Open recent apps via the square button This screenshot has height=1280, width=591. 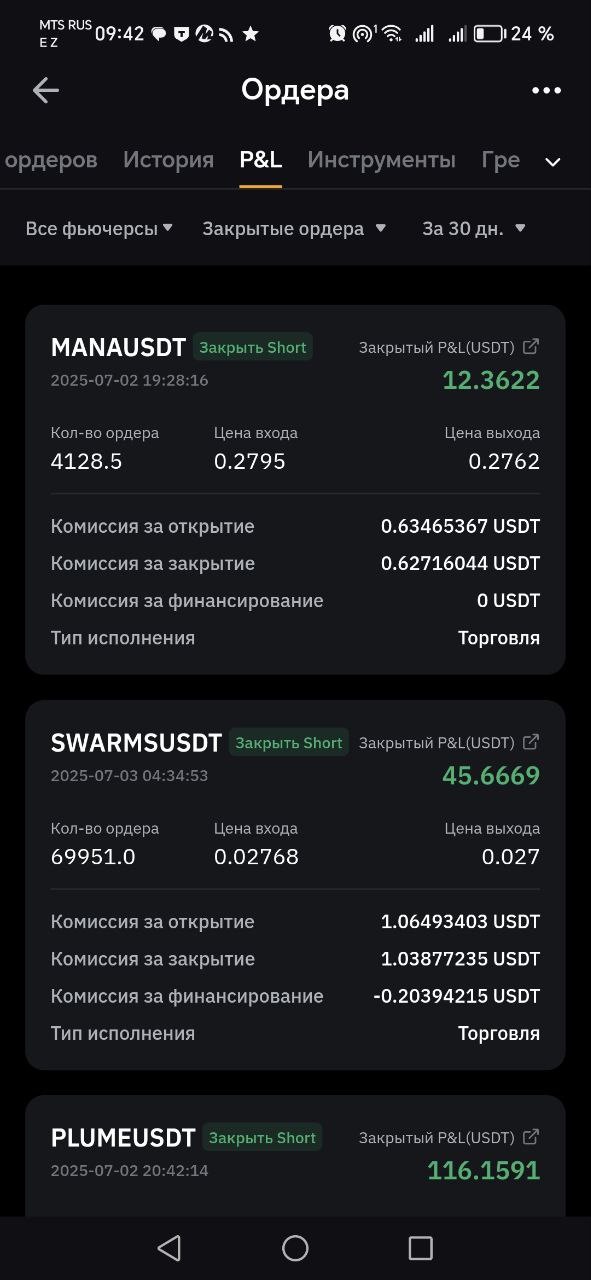[421, 1248]
